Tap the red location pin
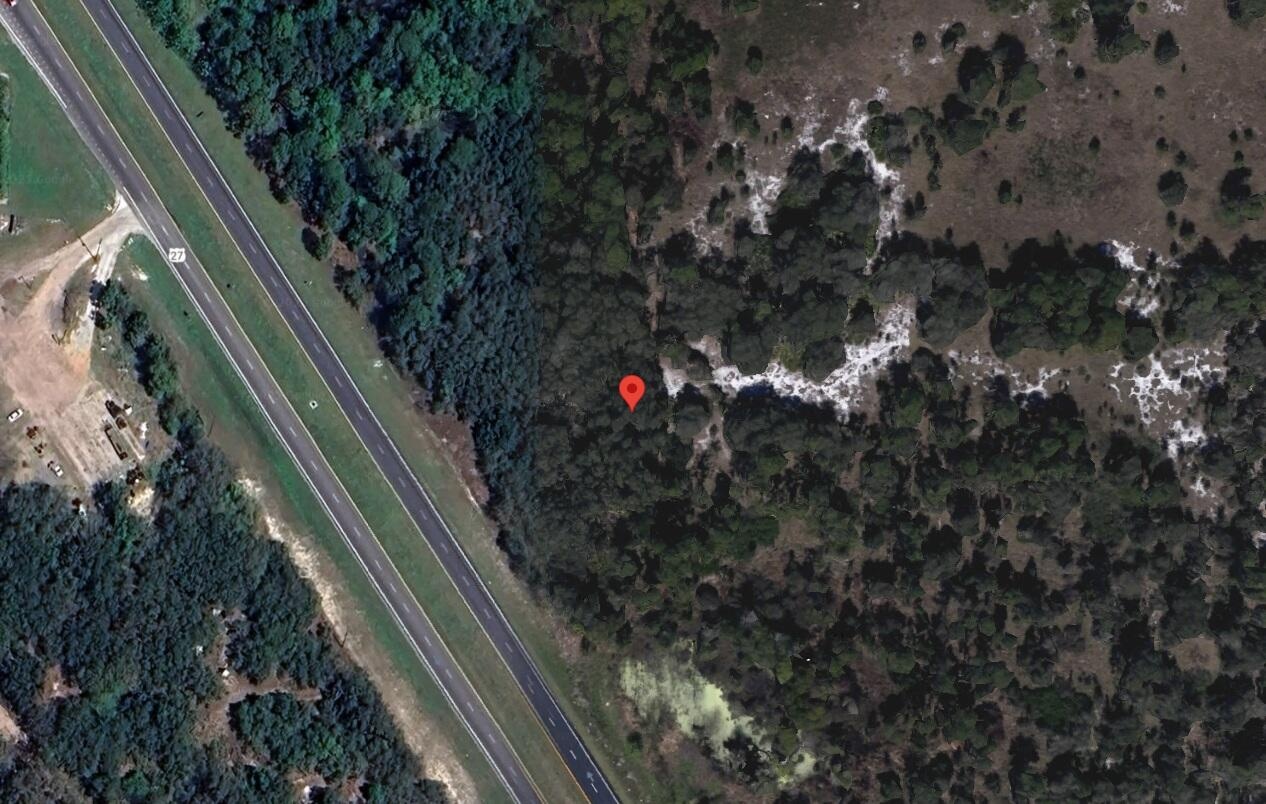Viewport: 1266px width, 804px height. tap(631, 390)
